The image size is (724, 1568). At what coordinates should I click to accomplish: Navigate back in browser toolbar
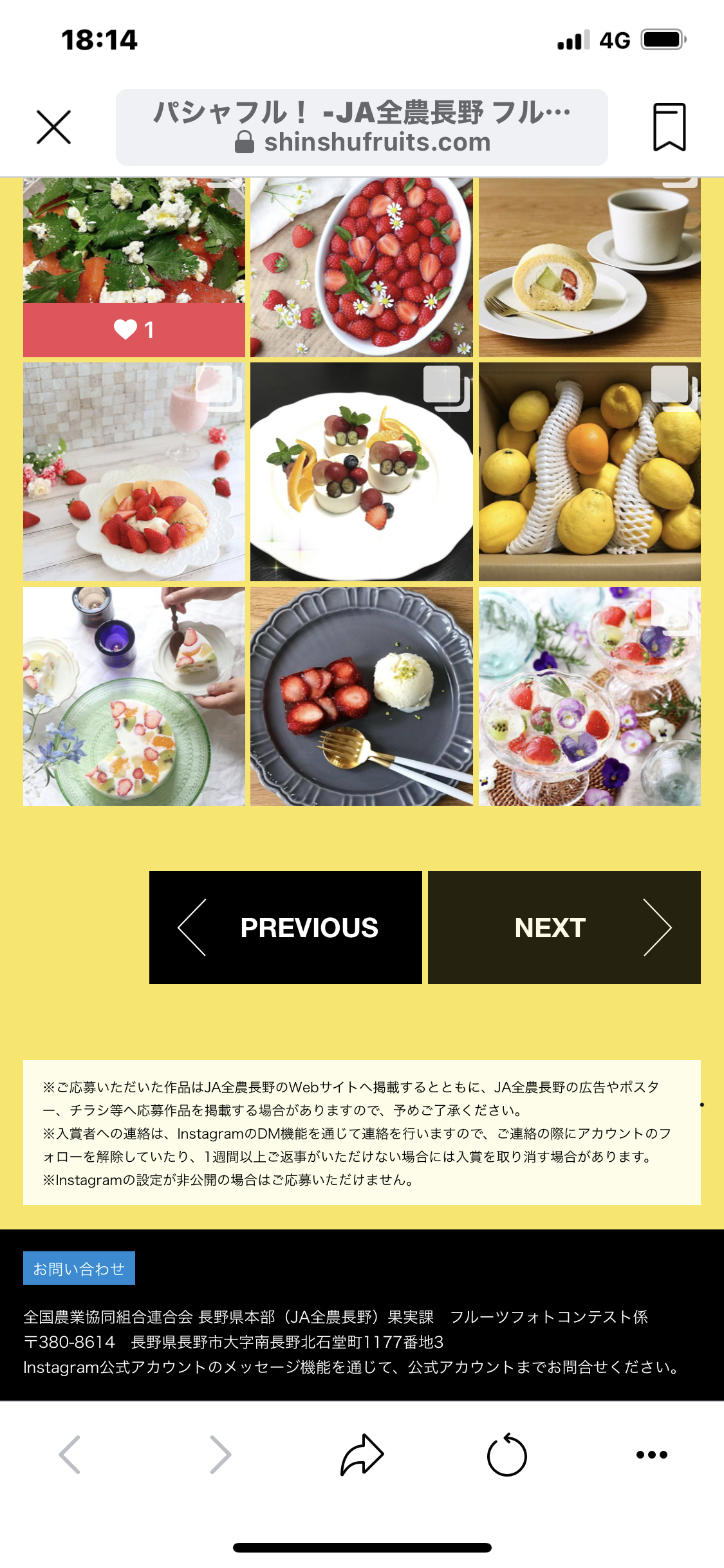(70, 1454)
